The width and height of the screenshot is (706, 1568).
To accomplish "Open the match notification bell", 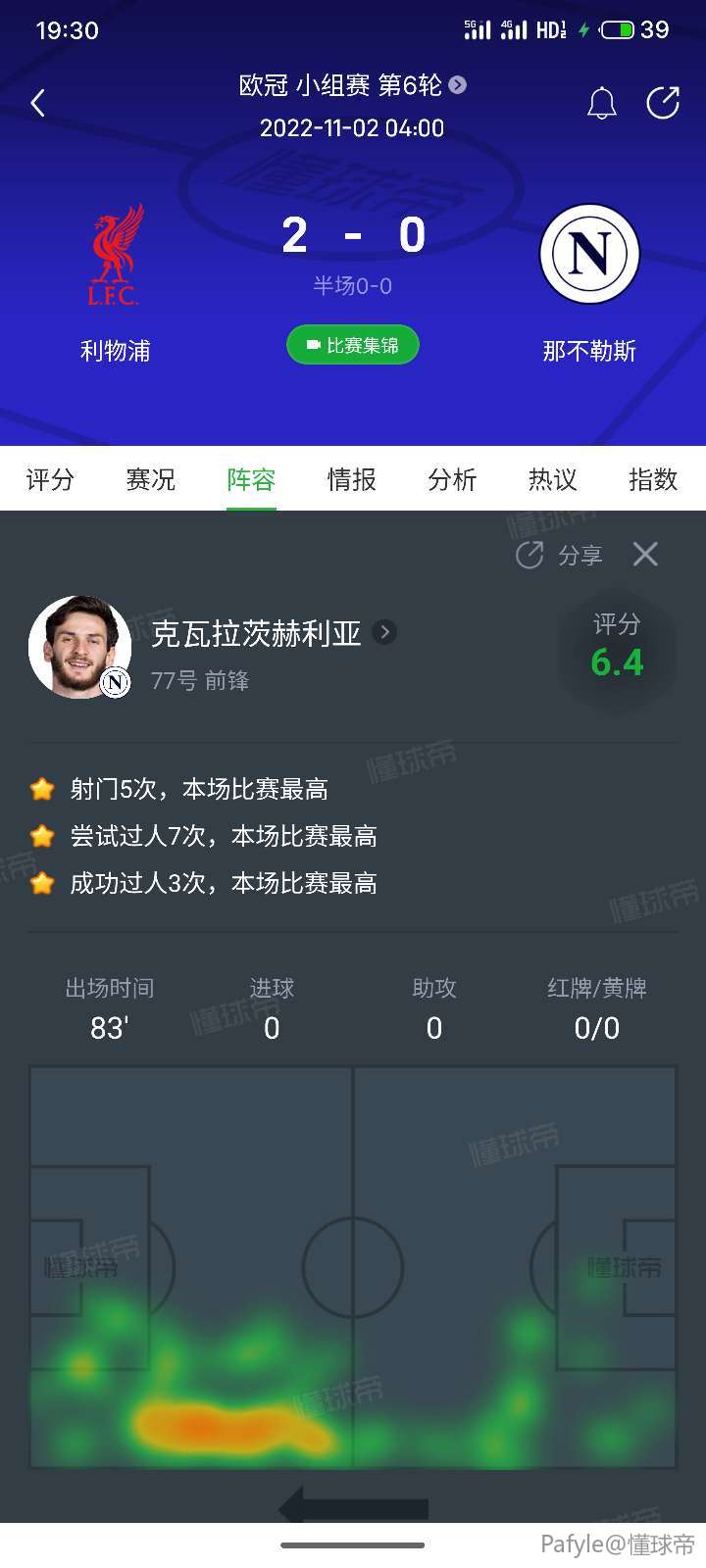I will [x=601, y=103].
